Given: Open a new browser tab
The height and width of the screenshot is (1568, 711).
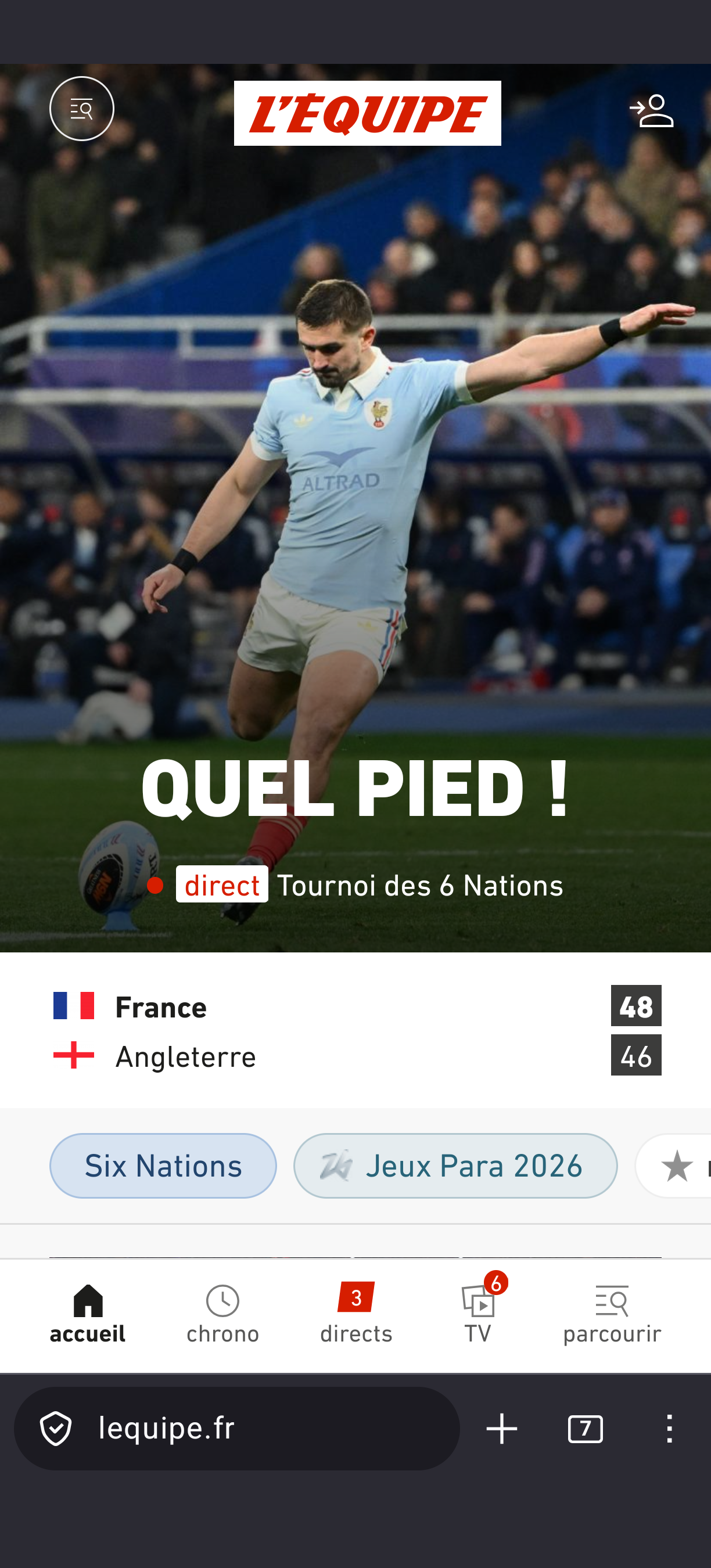Looking at the screenshot, I should [502, 1429].
